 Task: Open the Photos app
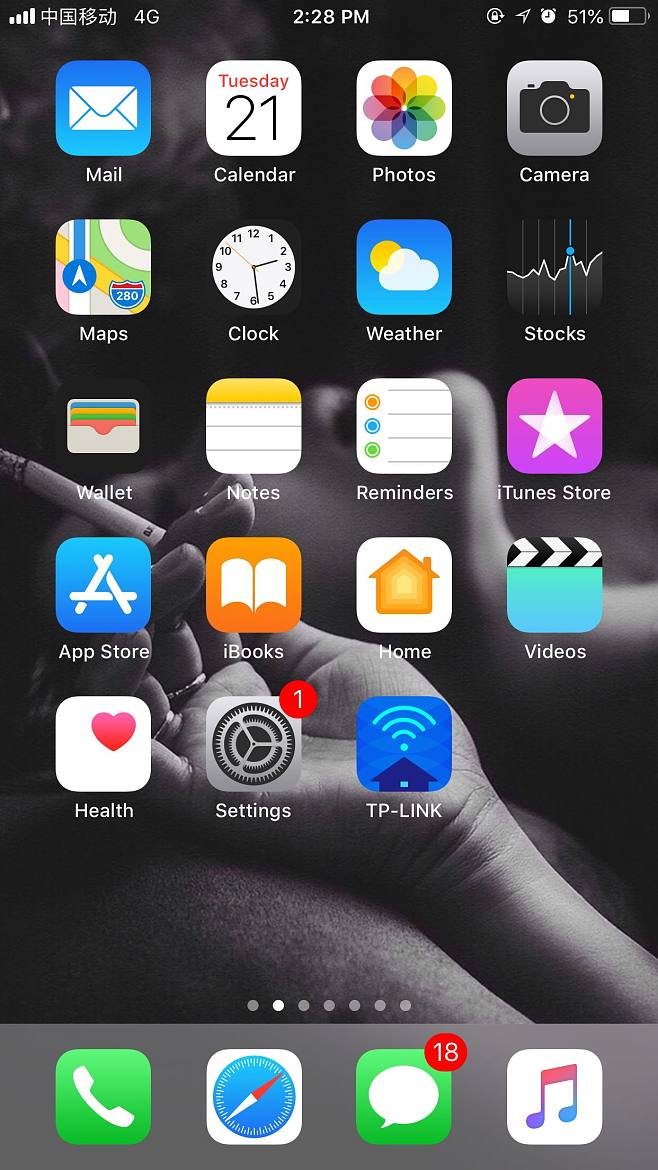[x=404, y=108]
